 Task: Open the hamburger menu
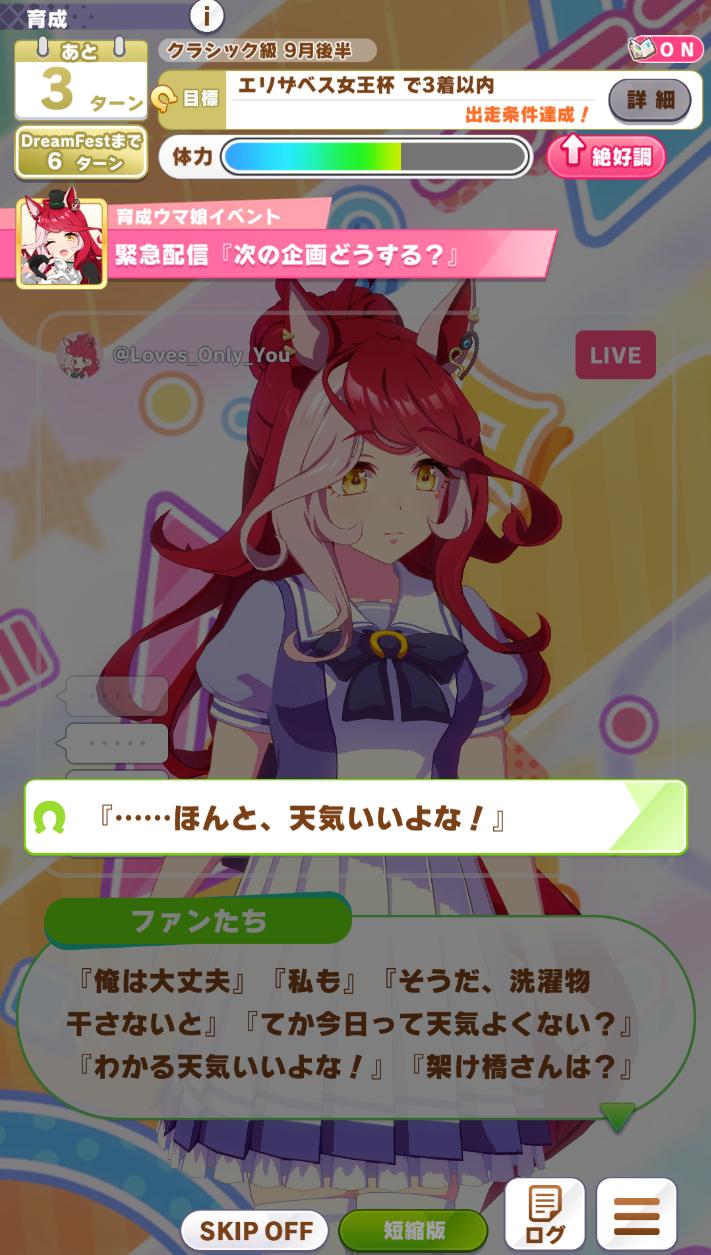coord(636,1215)
